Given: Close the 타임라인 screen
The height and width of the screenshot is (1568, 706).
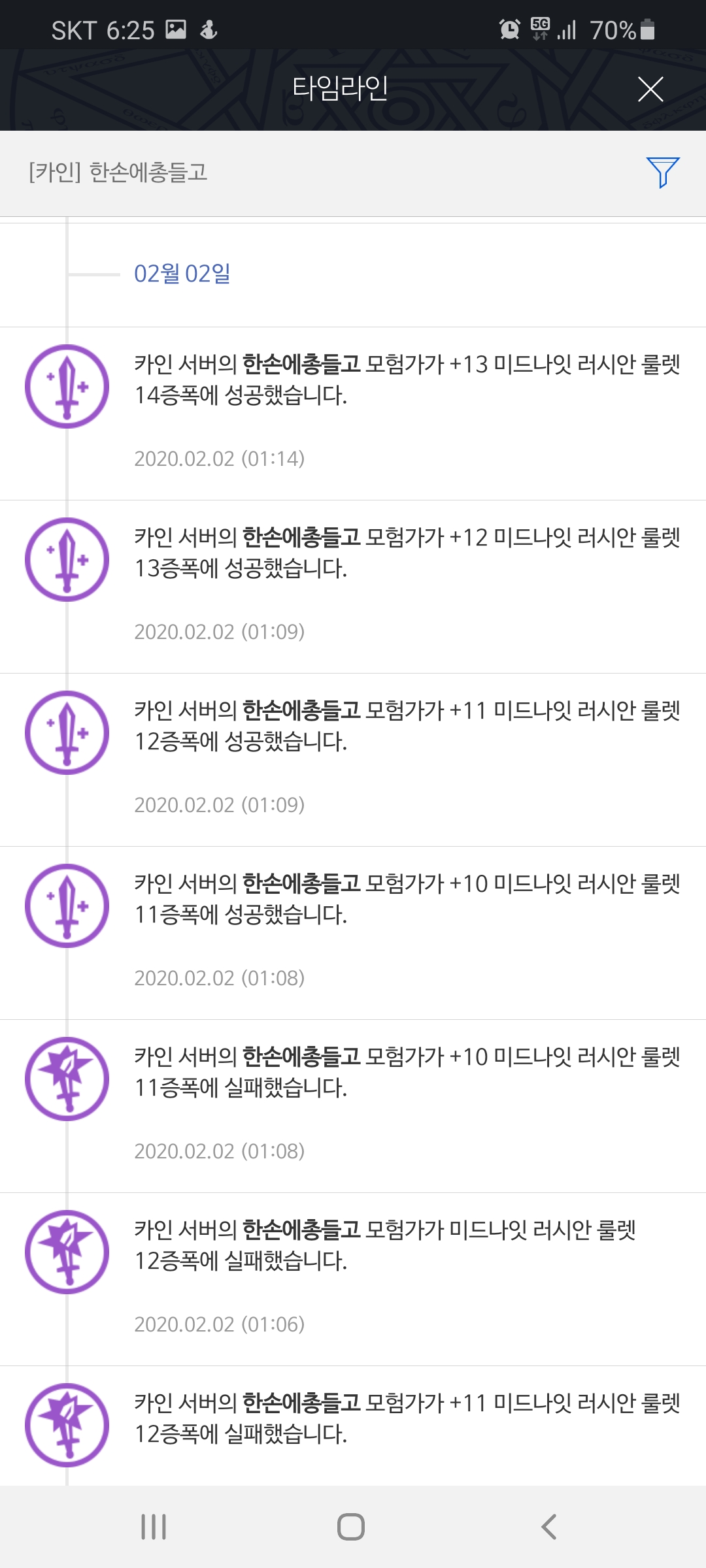Looking at the screenshot, I should point(650,90).
